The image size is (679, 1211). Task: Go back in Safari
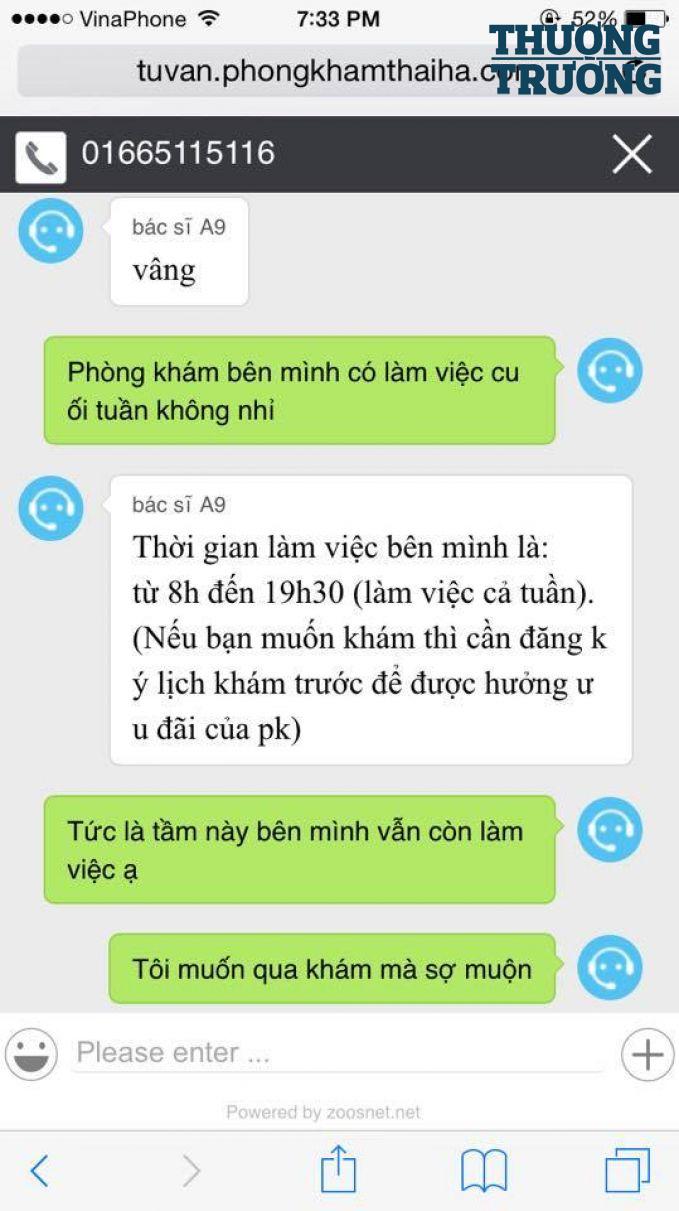click(x=39, y=1170)
